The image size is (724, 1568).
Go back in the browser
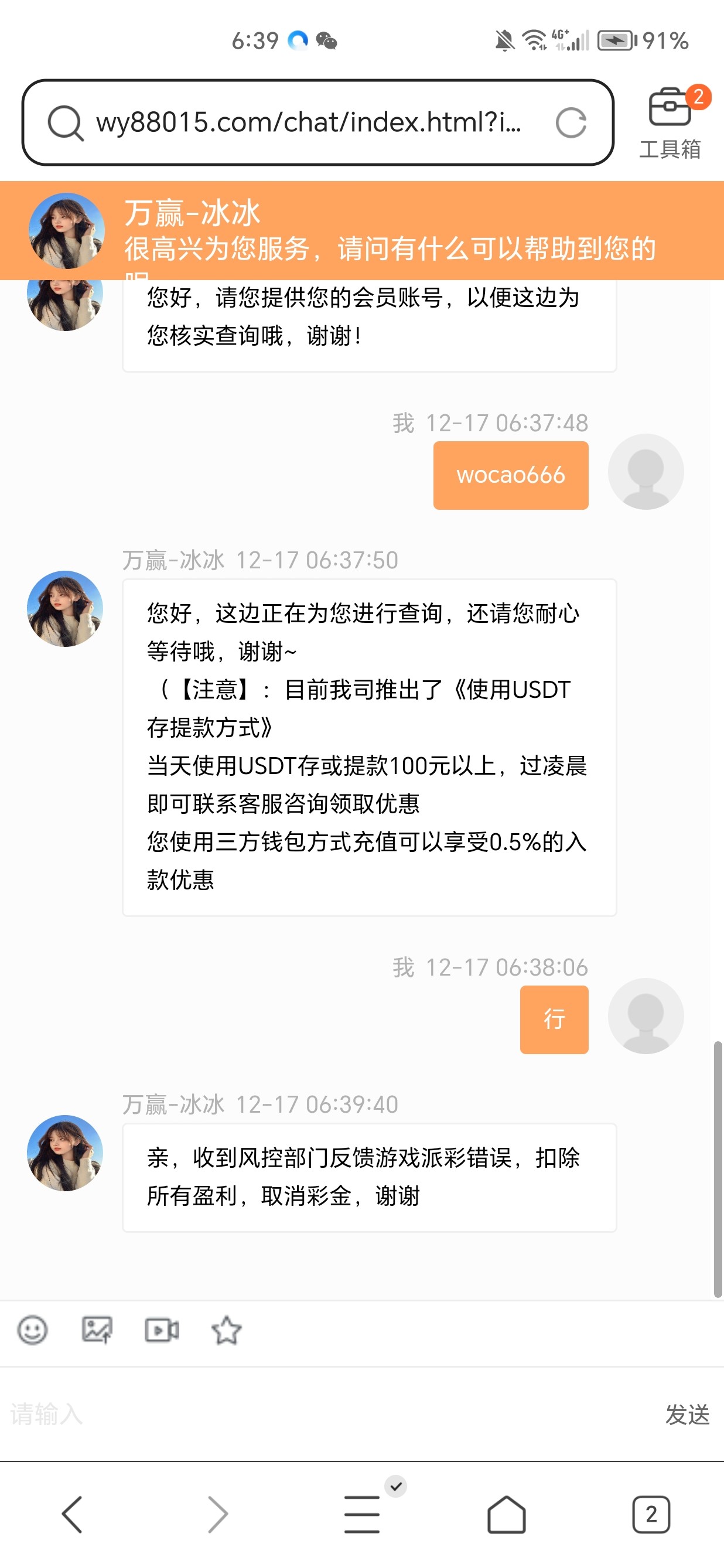[x=73, y=1514]
